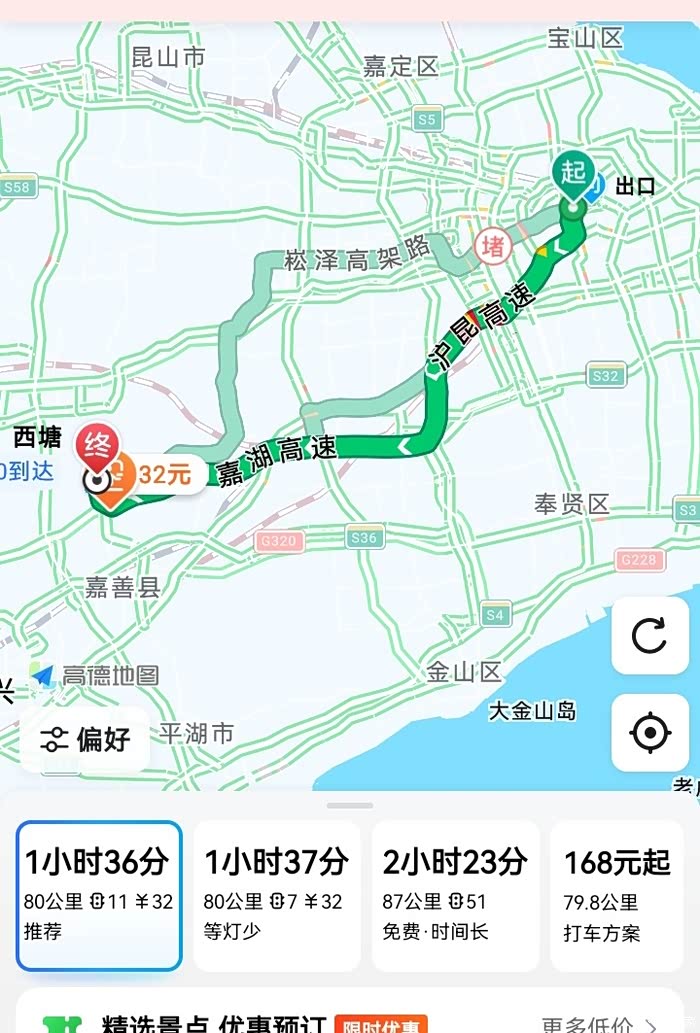Image resolution: width=700 pixels, height=1033 pixels.
Task: Pick the 2小时23分 toll-free route
Action: (x=455, y=895)
